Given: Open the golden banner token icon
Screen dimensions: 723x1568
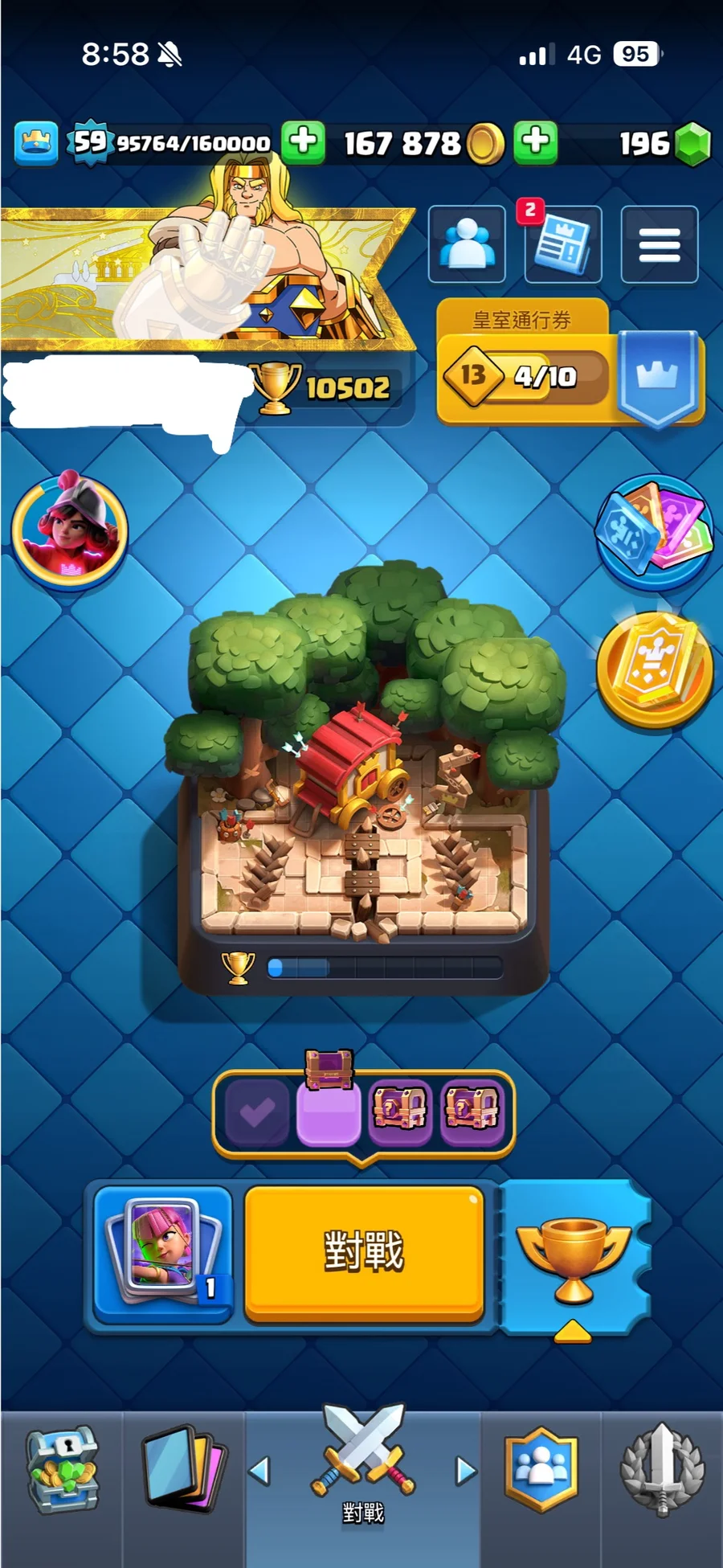Looking at the screenshot, I should tap(654, 669).
